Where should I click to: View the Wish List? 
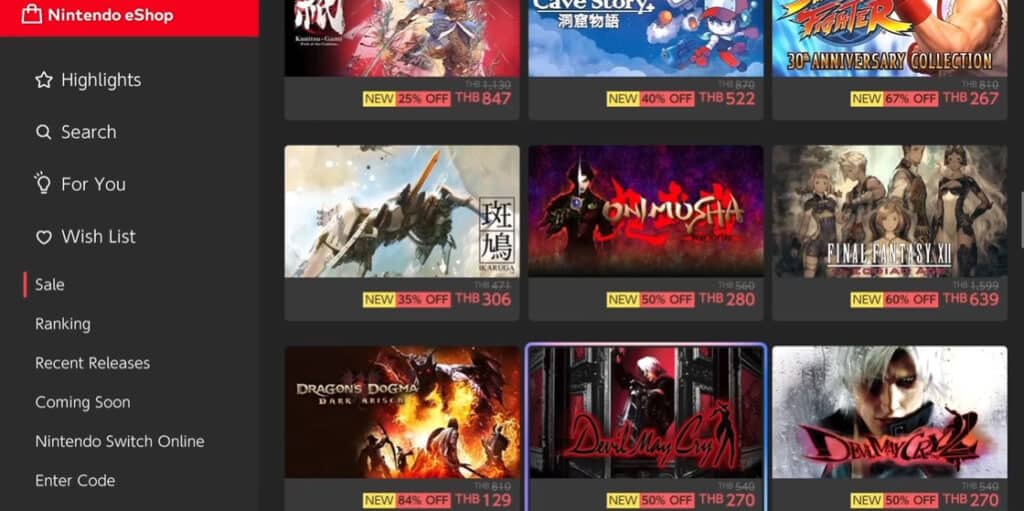click(98, 237)
